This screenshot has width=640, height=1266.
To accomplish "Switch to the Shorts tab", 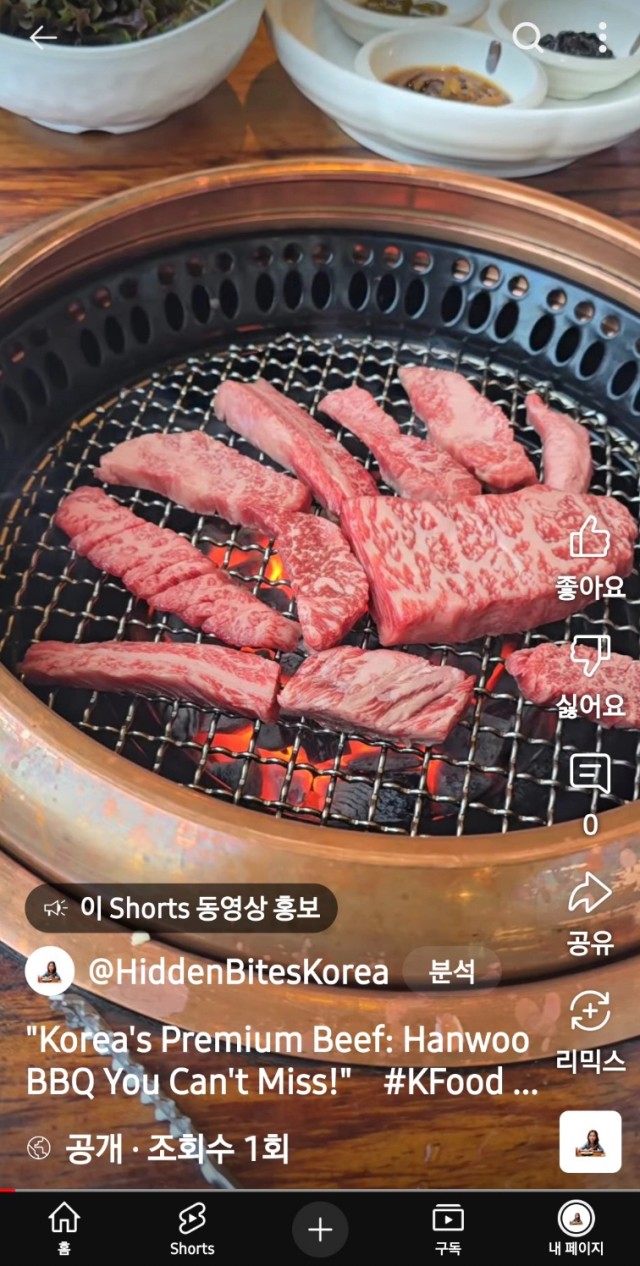I will (x=192, y=1229).
